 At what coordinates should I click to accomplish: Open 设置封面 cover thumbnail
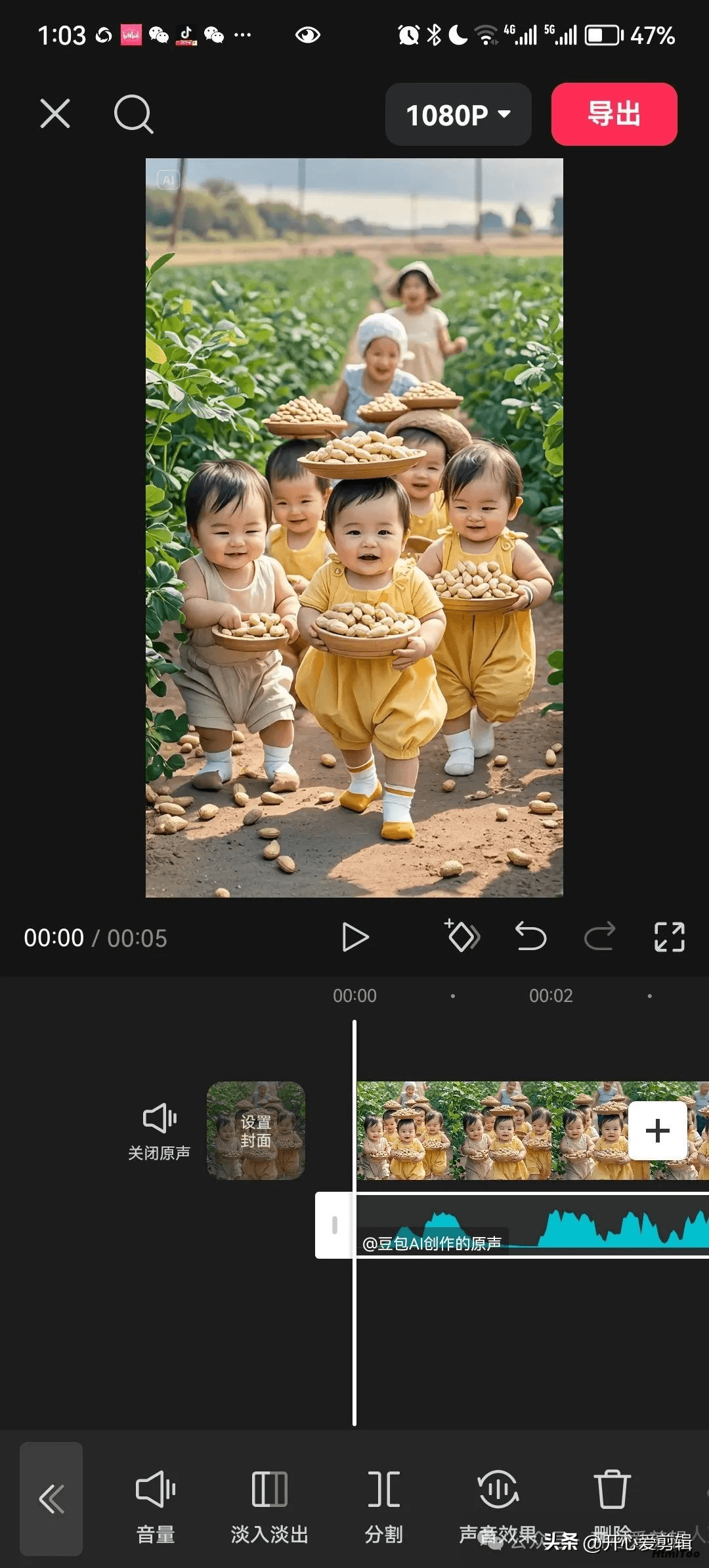click(256, 1131)
